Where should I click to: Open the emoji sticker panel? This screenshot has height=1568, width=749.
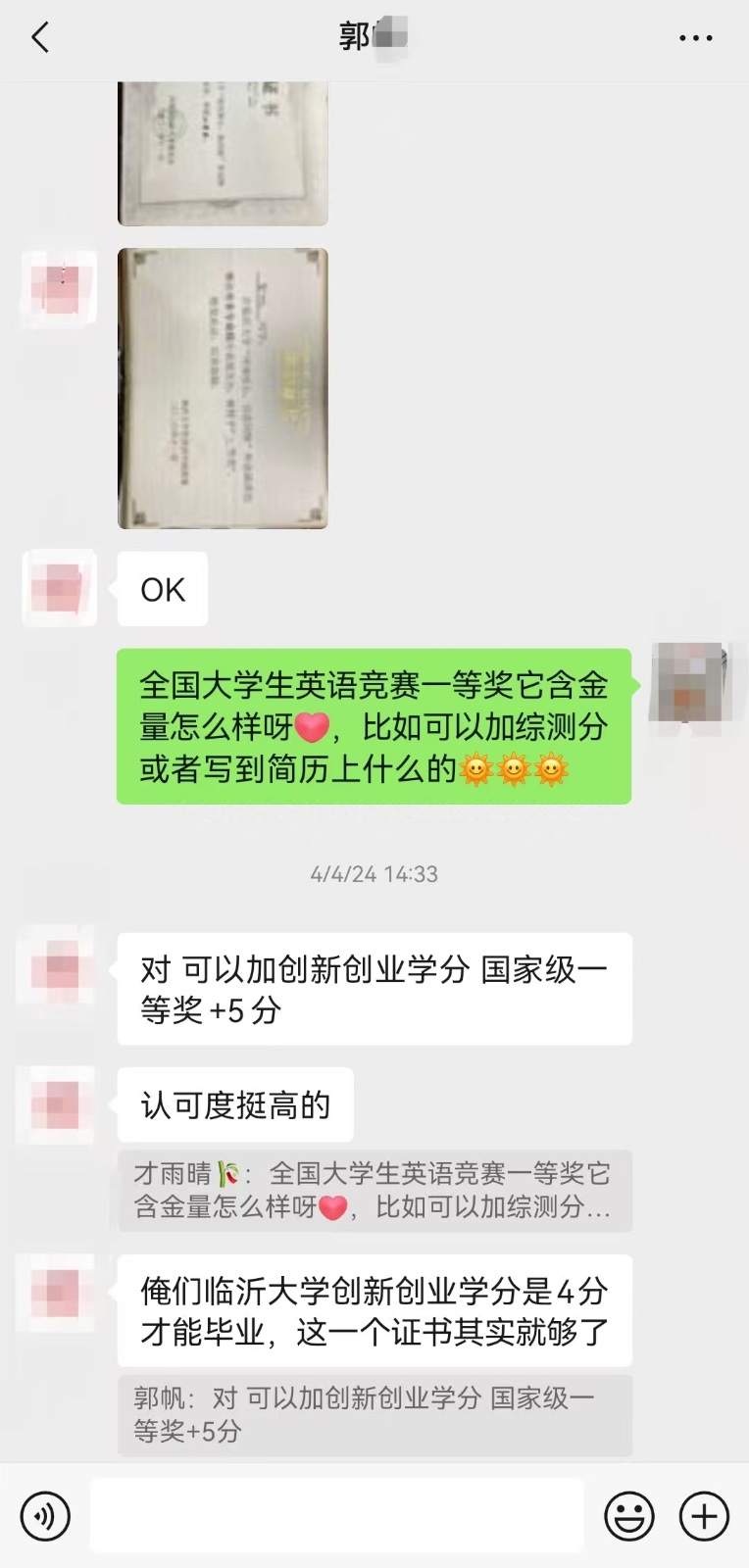pos(628,1516)
